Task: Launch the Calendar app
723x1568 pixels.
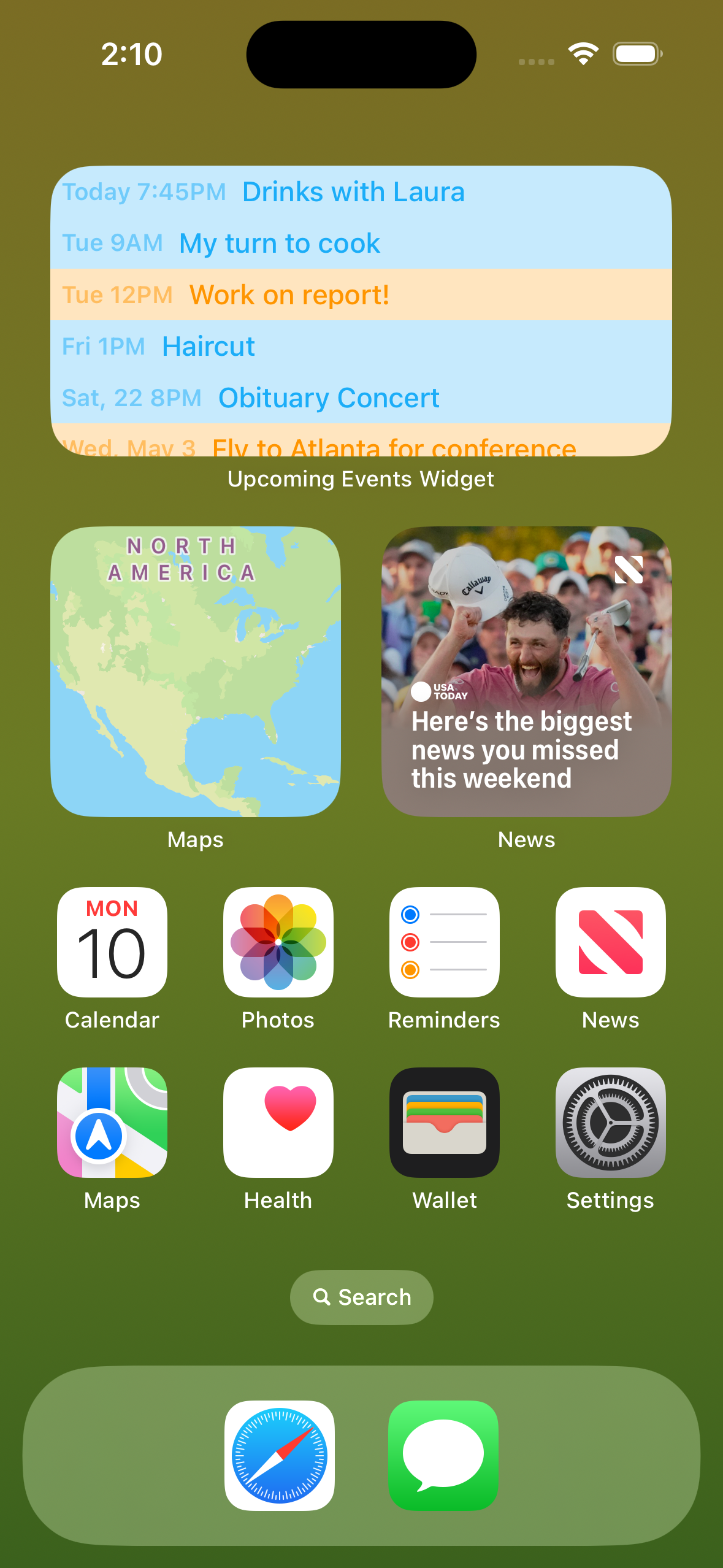Action: 112,942
